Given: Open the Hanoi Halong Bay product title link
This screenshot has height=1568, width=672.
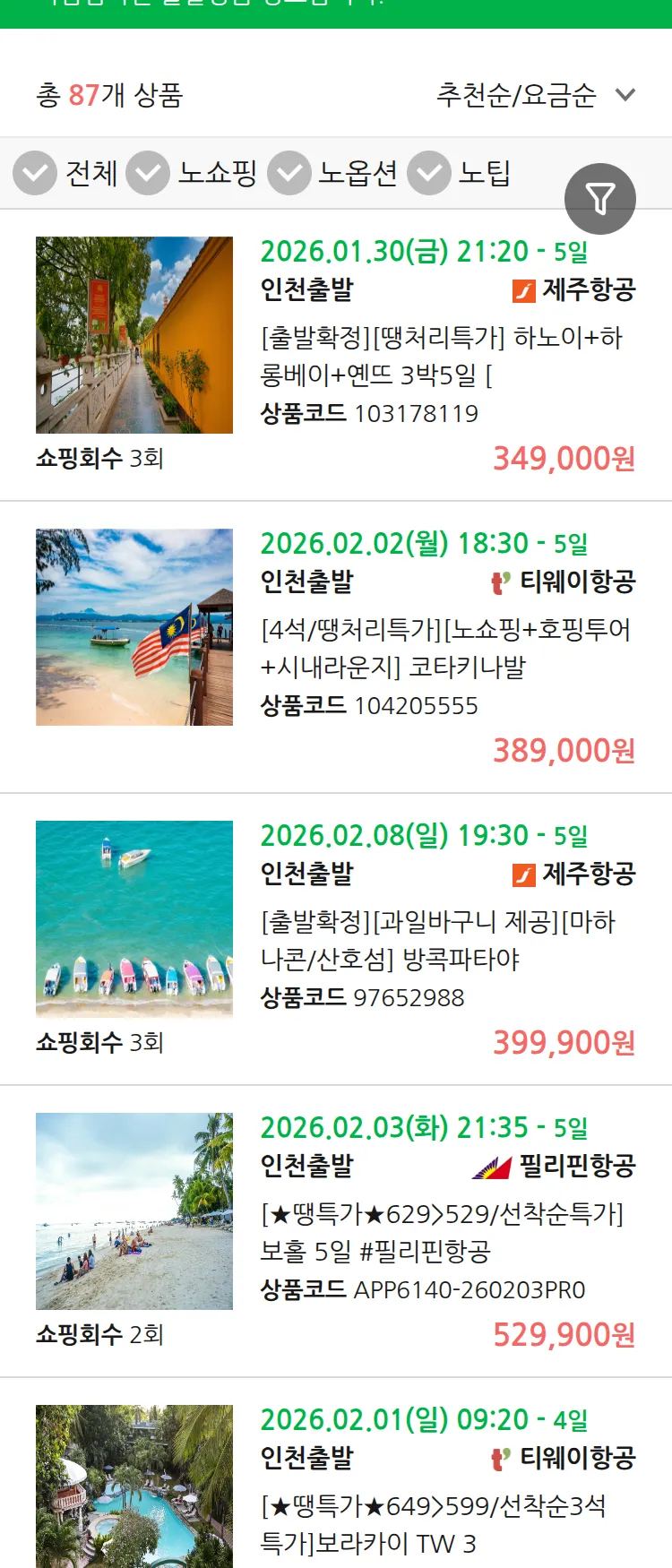Looking at the screenshot, I should point(445,356).
